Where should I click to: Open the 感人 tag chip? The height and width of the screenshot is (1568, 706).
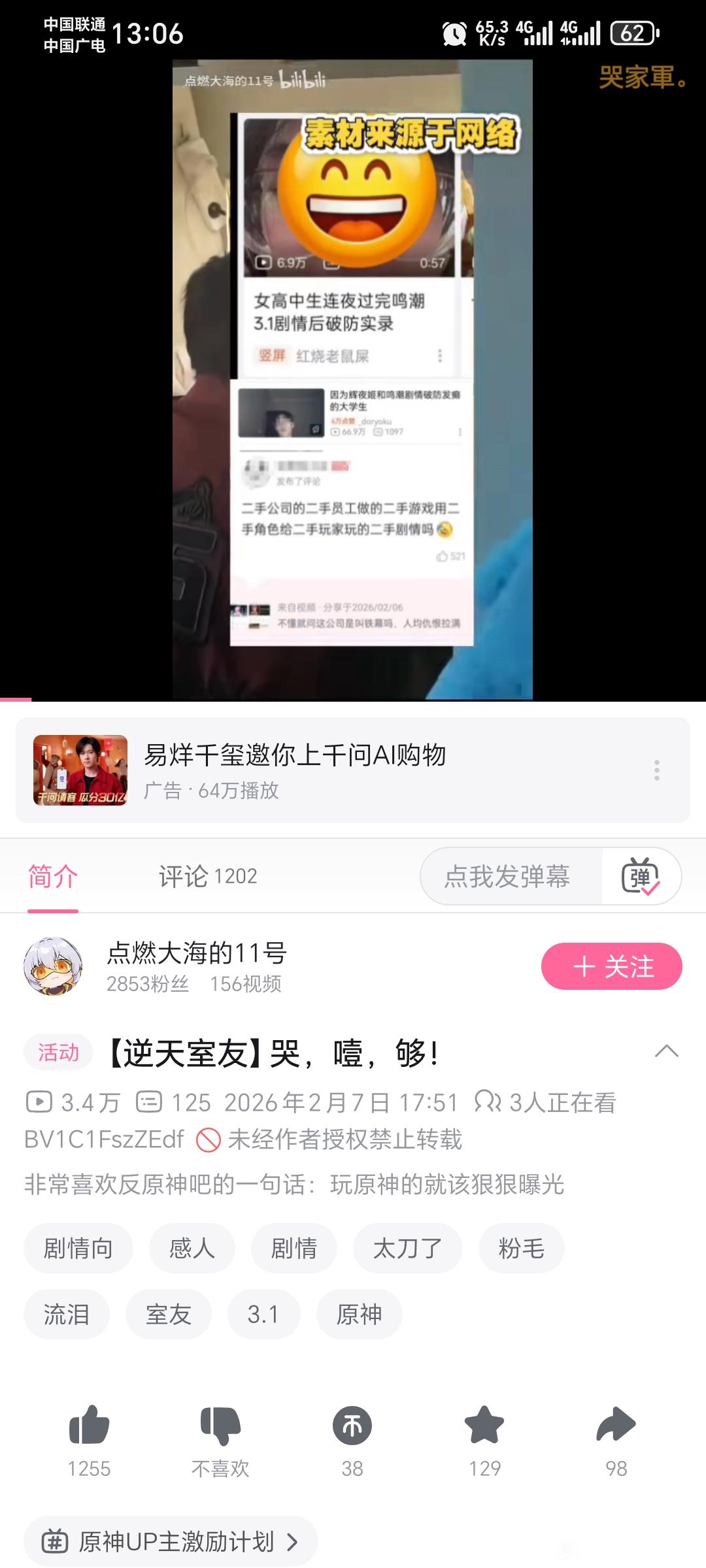pos(192,1248)
